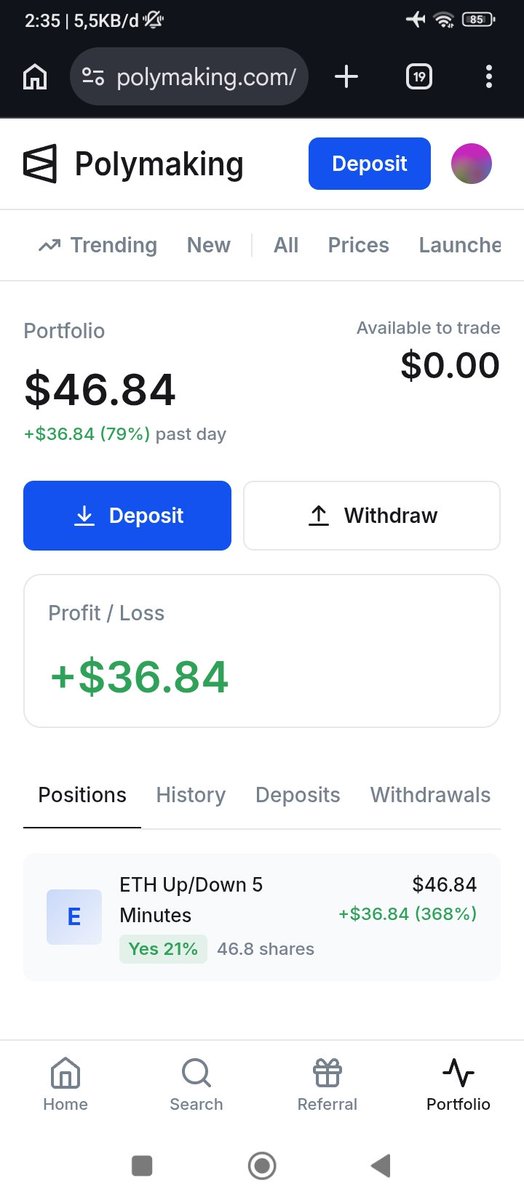This screenshot has height=1200, width=524.
Task: Switch to the History tab
Action: click(x=190, y=795)
